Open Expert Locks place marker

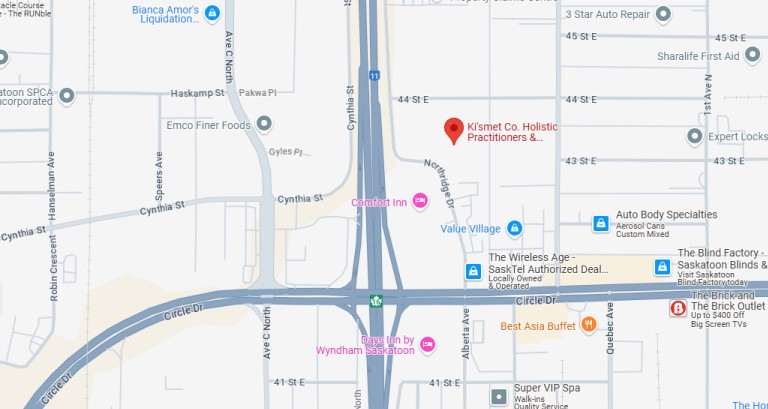click(694, 135)
